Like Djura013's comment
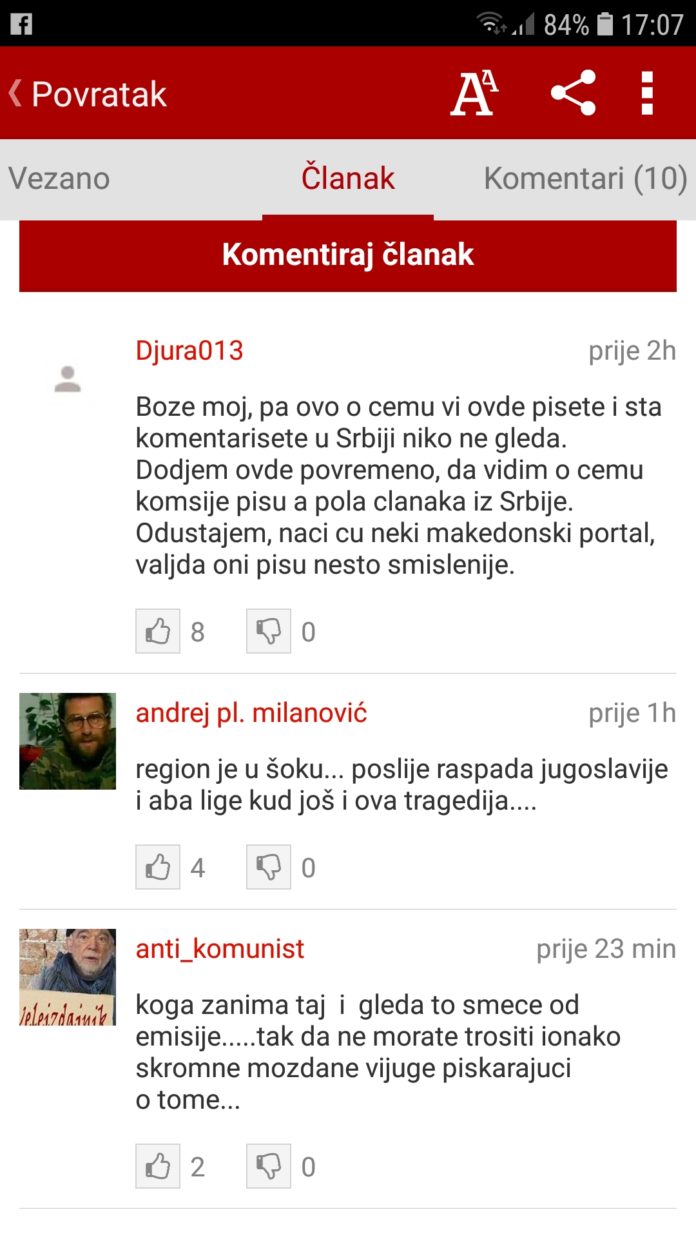The image size is (696, 1237). coord(158,631)
